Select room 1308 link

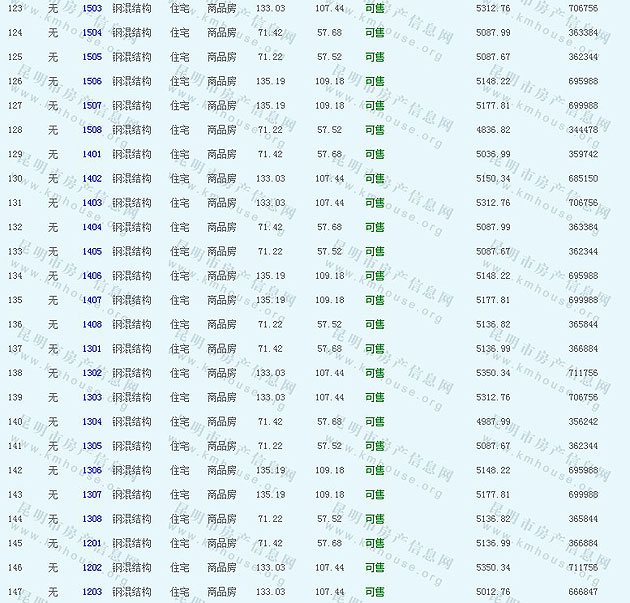92,519
